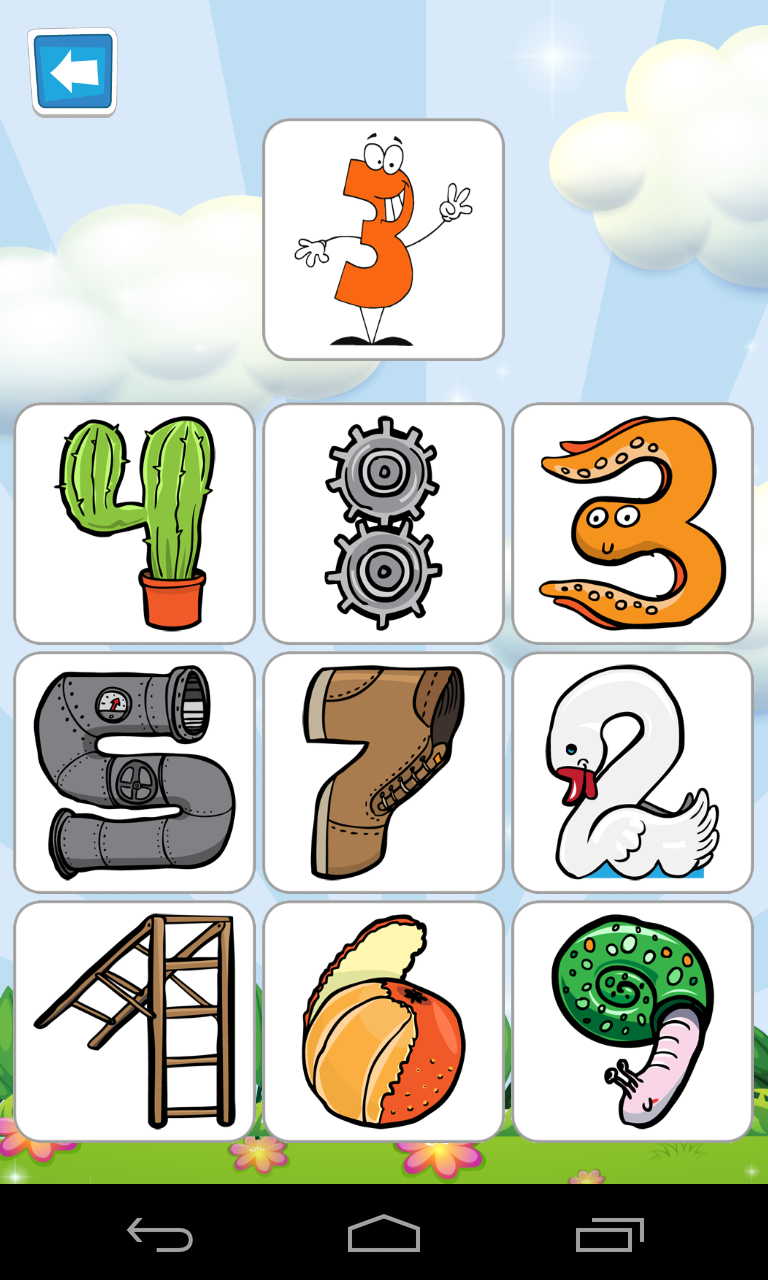Tap the blue back arrow button

pos(73,71)
